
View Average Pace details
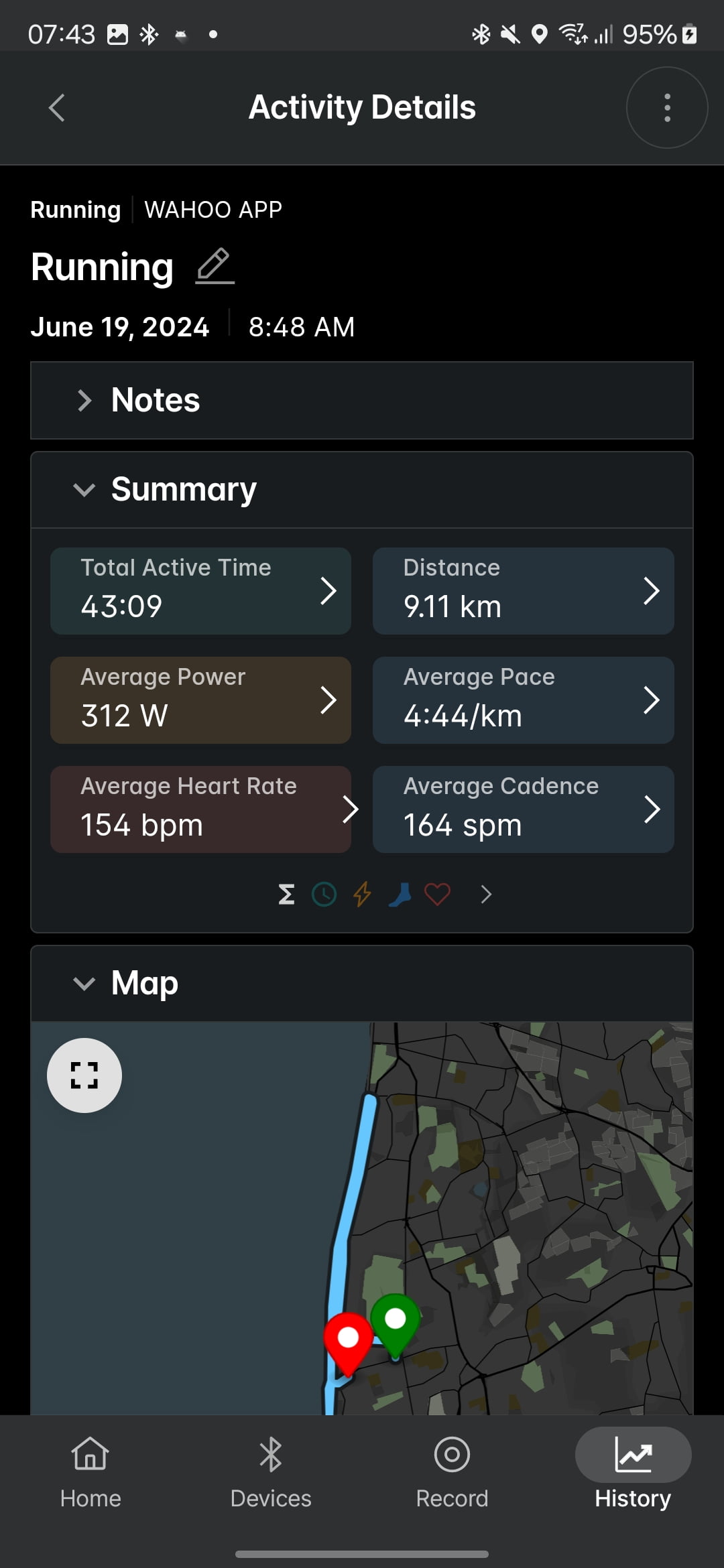(523, 700)
